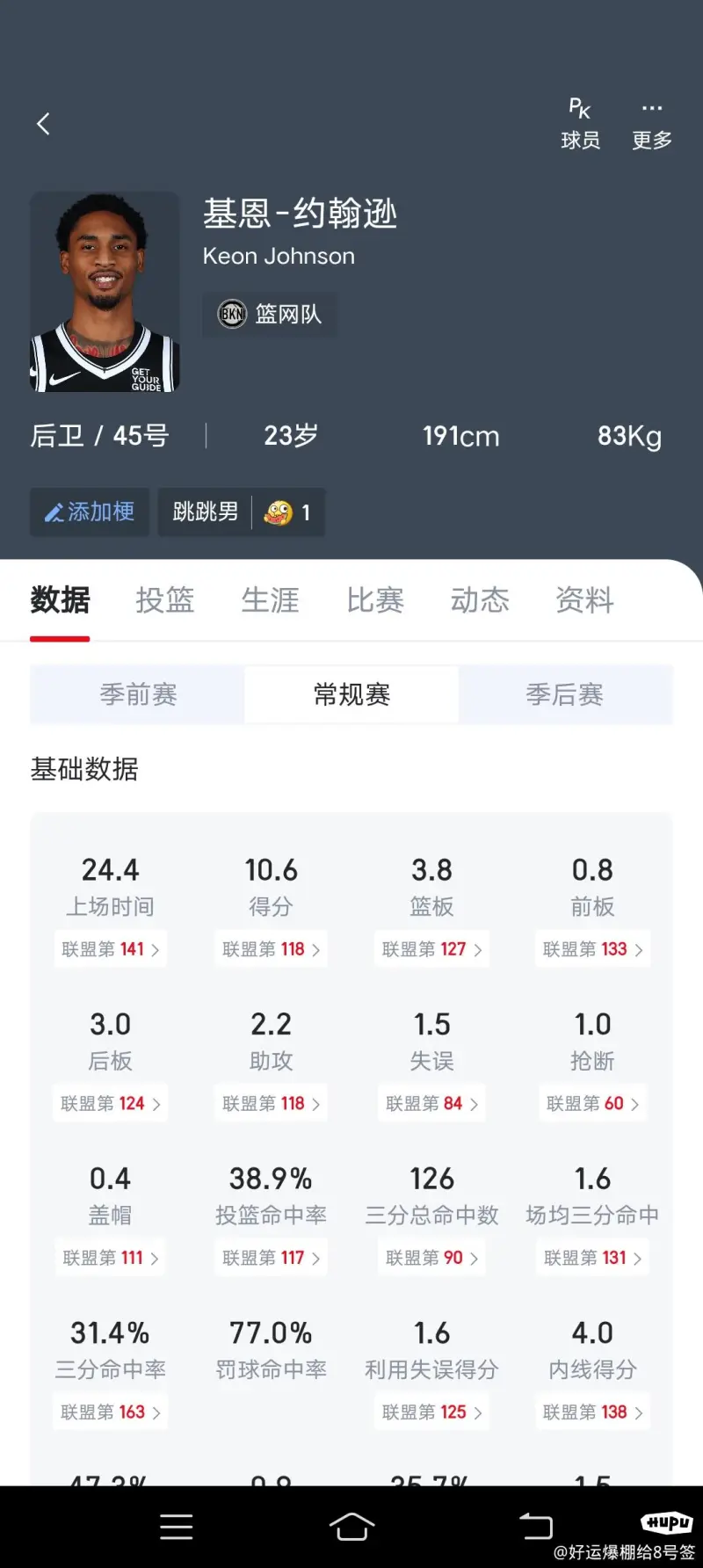This screenshot has height=1568, width=703.
Task: Open the 更多 overflow menu
Action: 651,124
